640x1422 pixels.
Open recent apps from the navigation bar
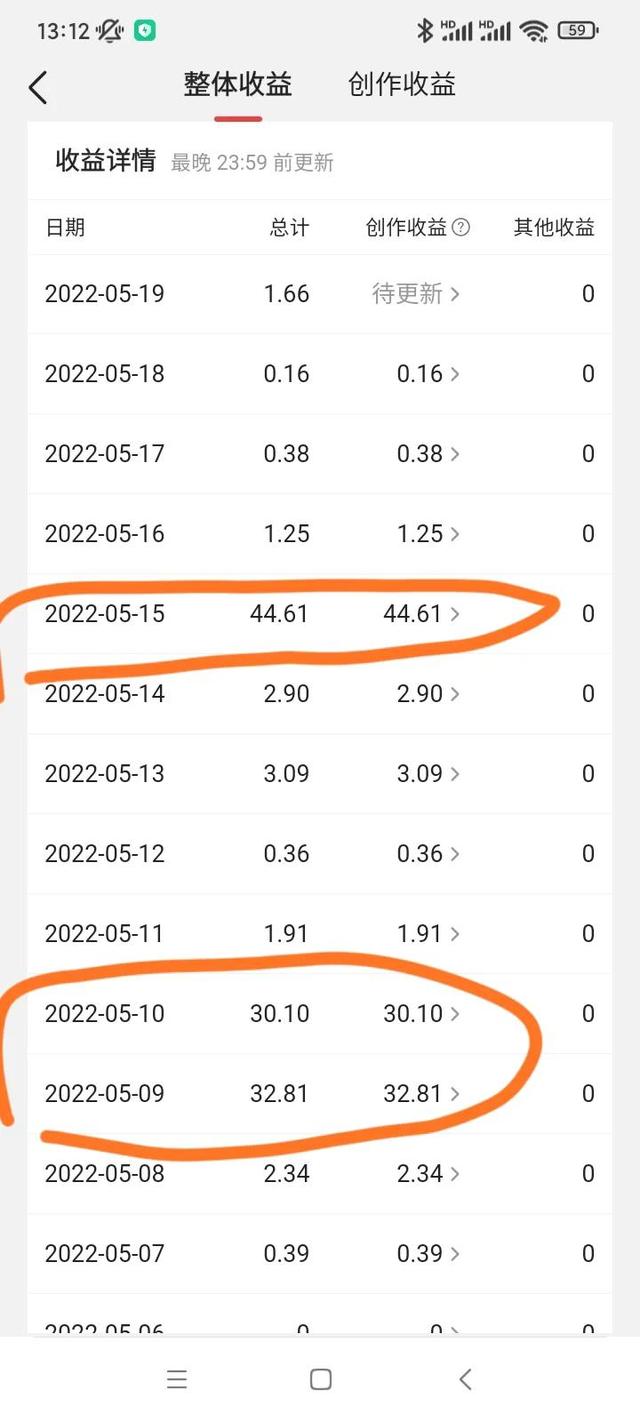pos(177,1380)
